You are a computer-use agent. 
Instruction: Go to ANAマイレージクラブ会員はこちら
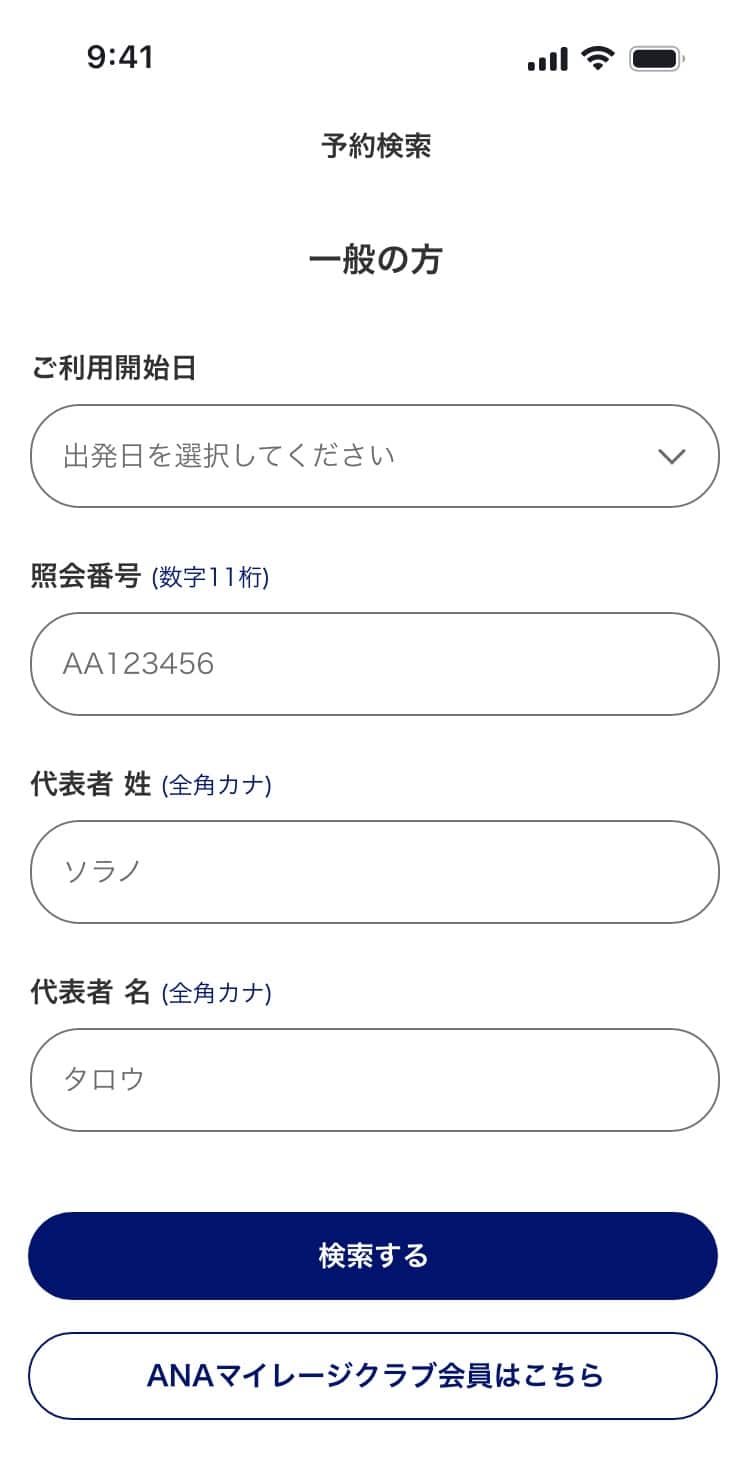[x=373, y=1376]
